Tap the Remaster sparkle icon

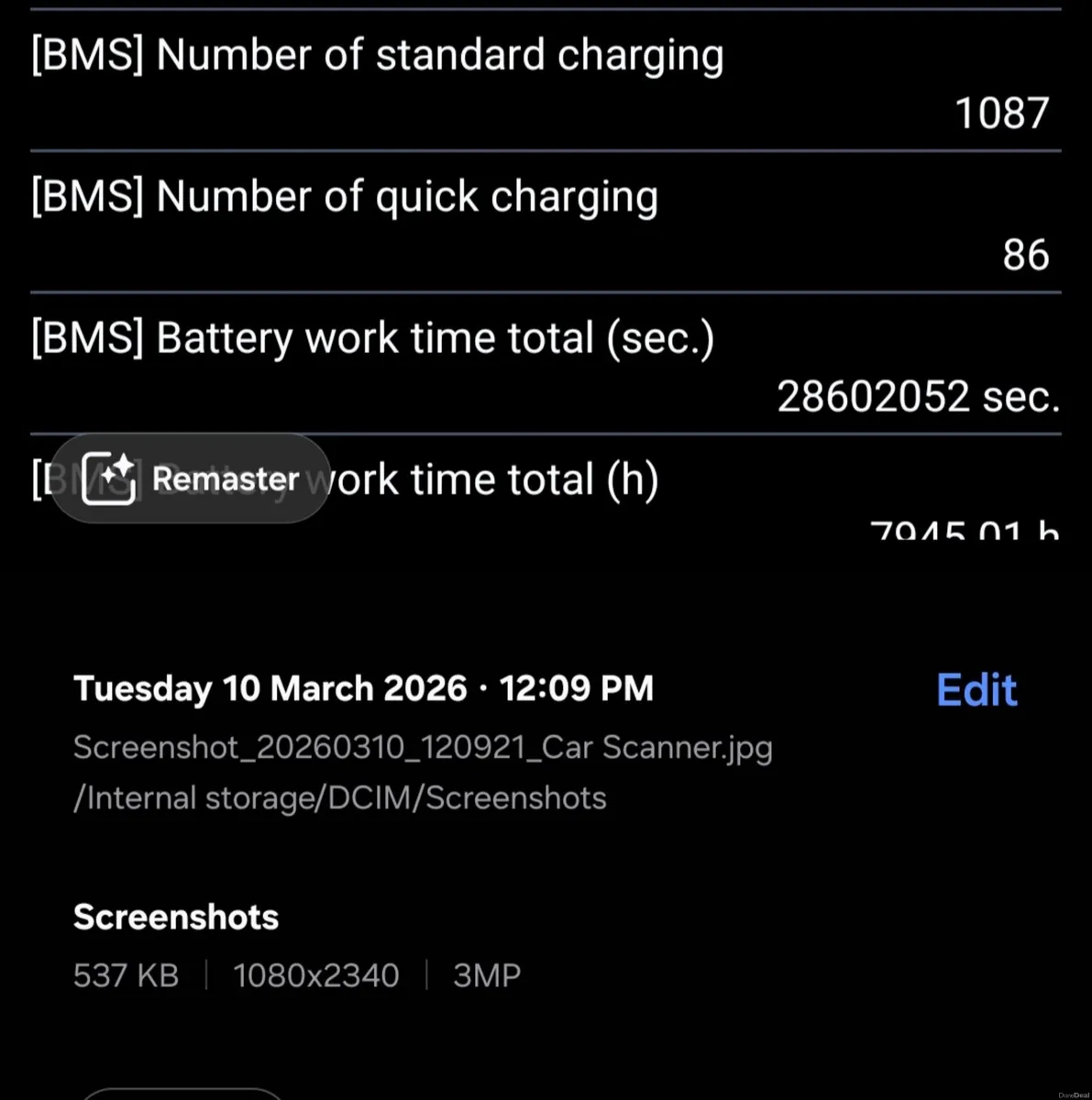click(x=109, y=478)
